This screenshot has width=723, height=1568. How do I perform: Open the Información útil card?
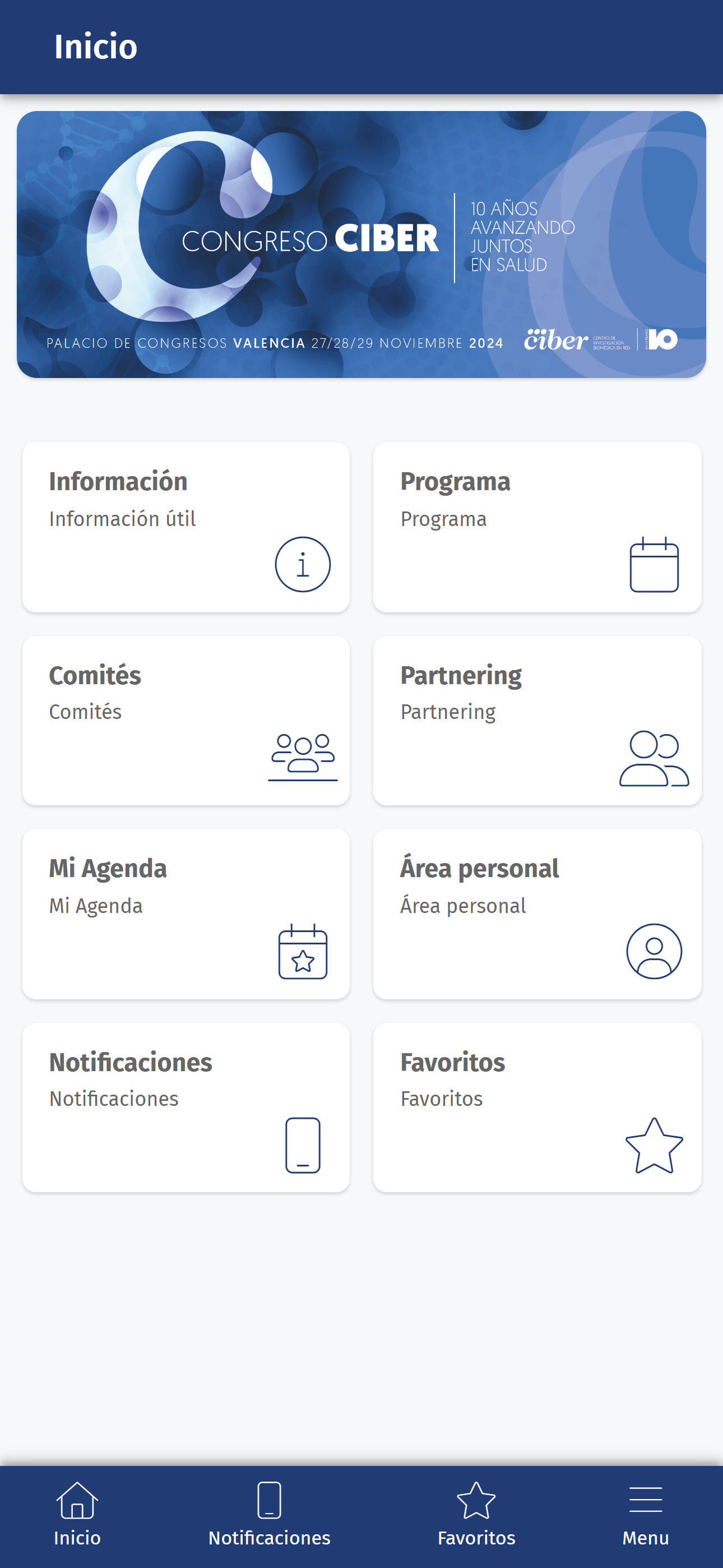click(186, 527)
